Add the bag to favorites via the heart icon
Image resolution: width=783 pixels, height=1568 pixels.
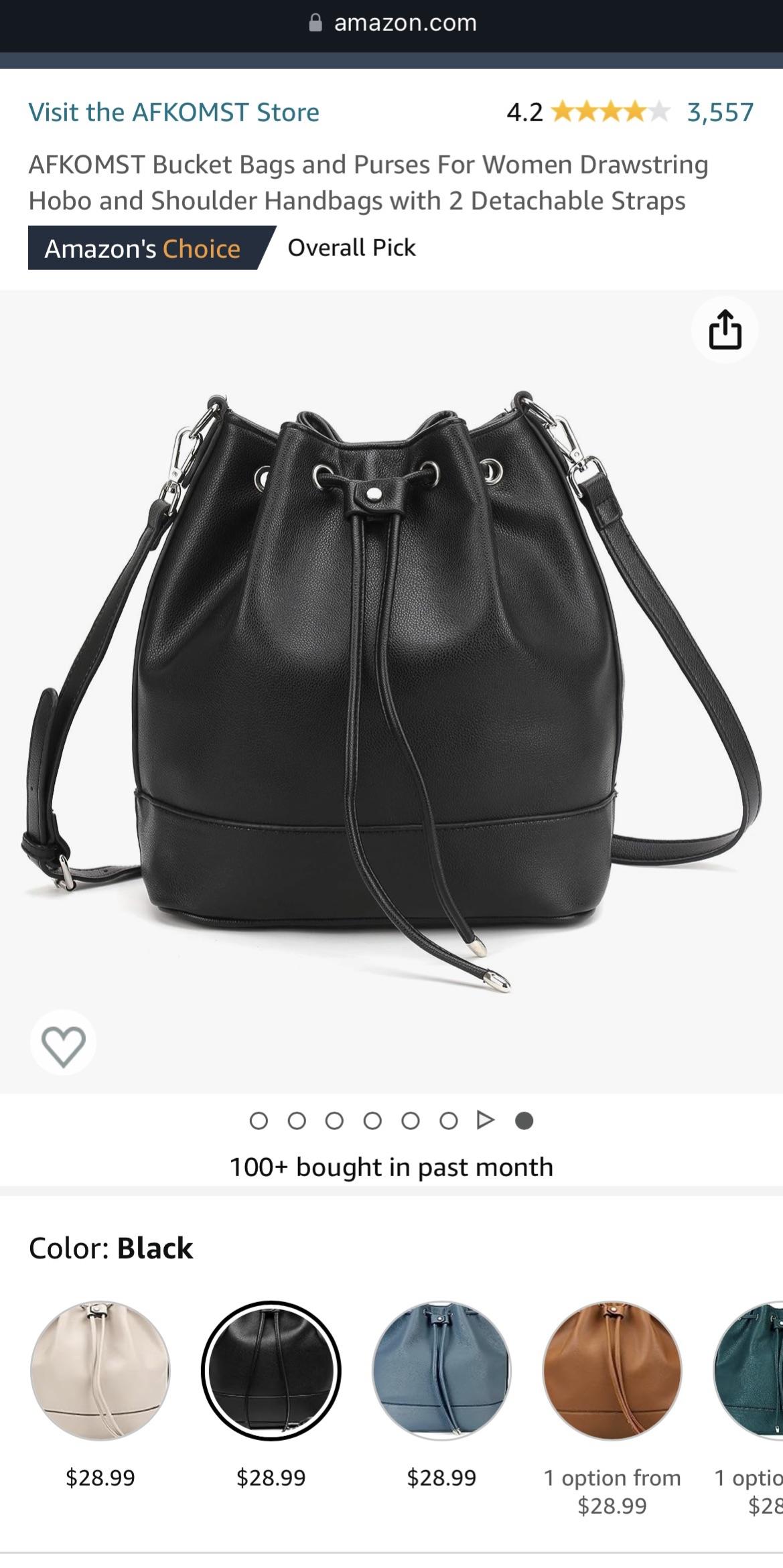coord(64,1043)
